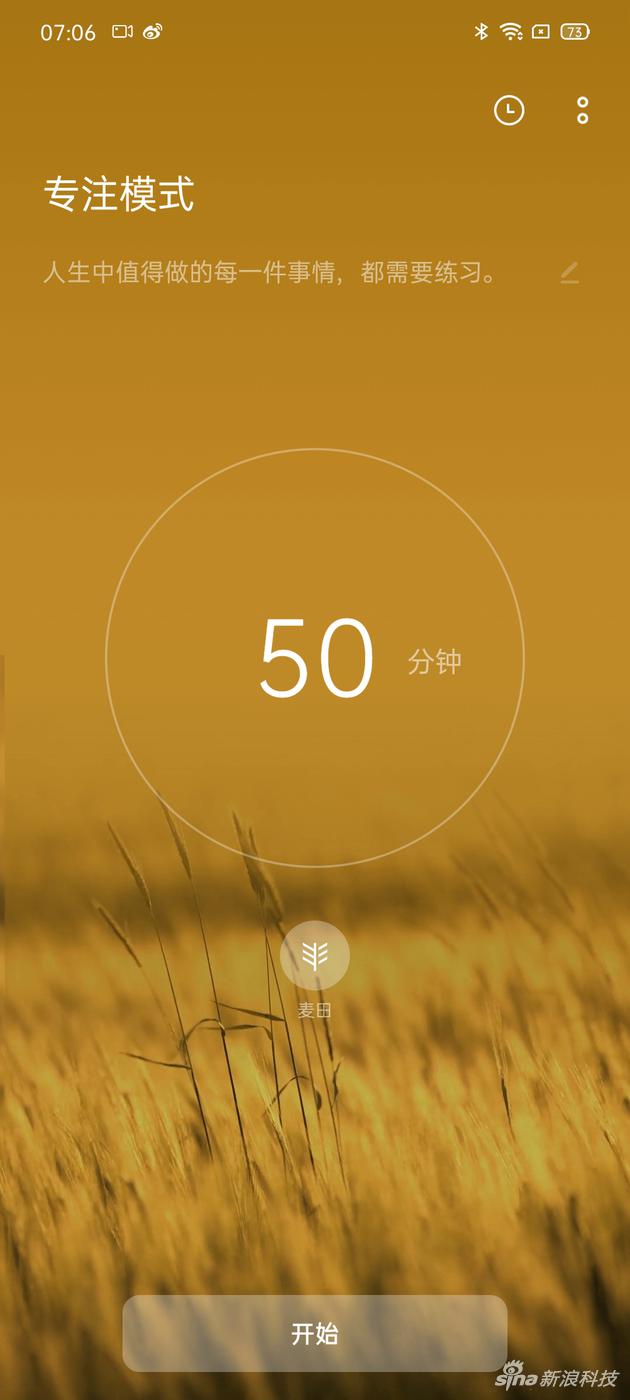Start focus mode with the 开始 button
The height and width of the screenshot is (1400, 630).
(315, 1333)
